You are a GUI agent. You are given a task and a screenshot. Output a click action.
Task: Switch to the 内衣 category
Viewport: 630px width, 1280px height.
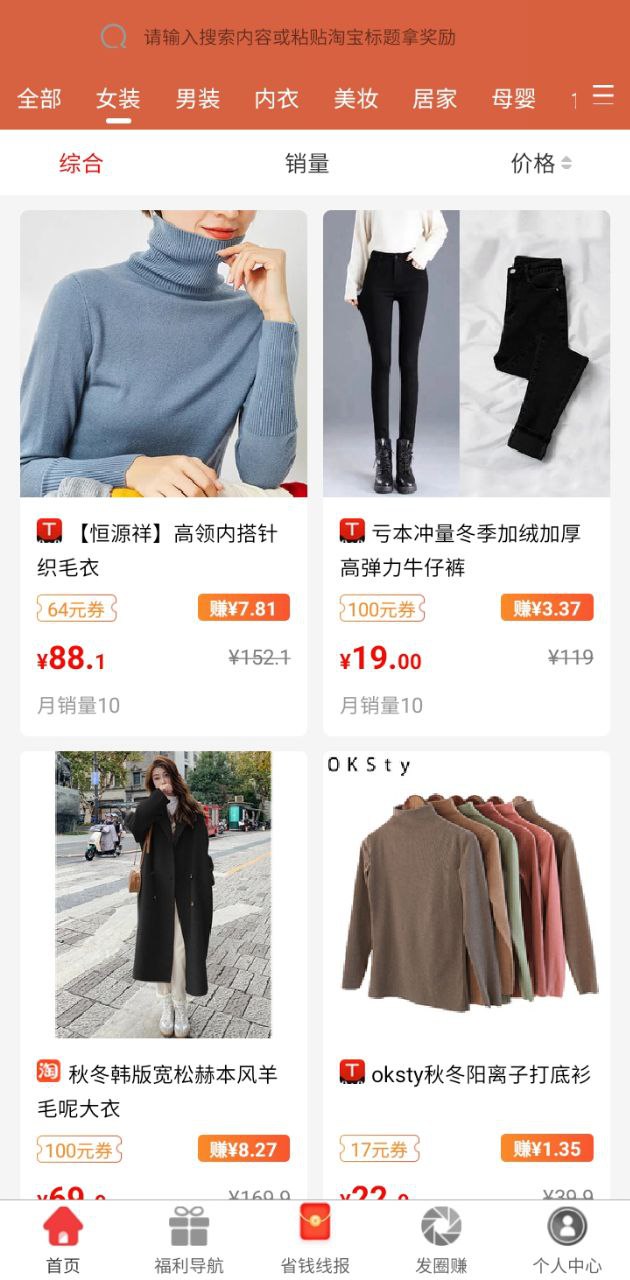click(x=276, y=99)
